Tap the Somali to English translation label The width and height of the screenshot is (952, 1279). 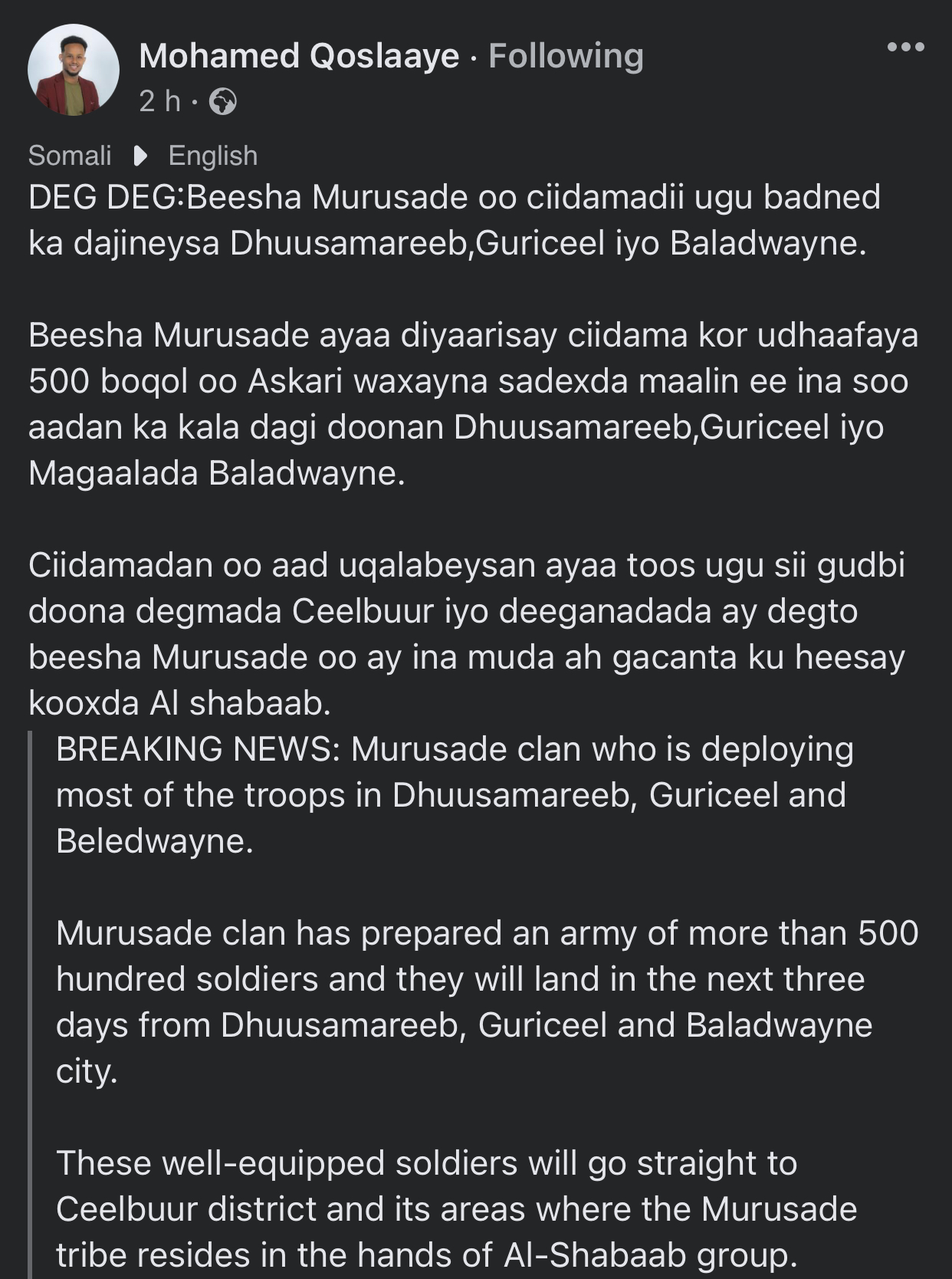(x=143, y=156)
